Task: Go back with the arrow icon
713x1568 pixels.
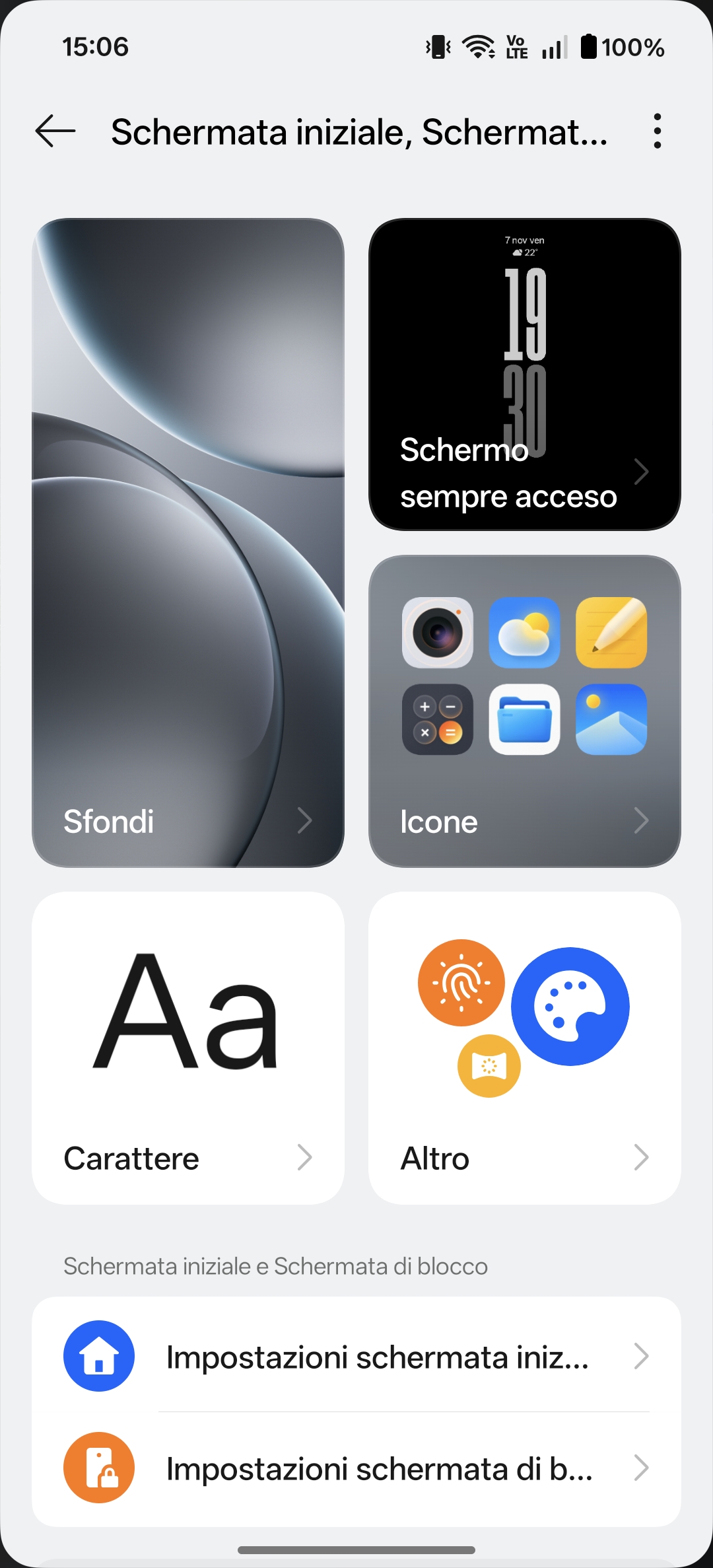Action: pos(55,131)
